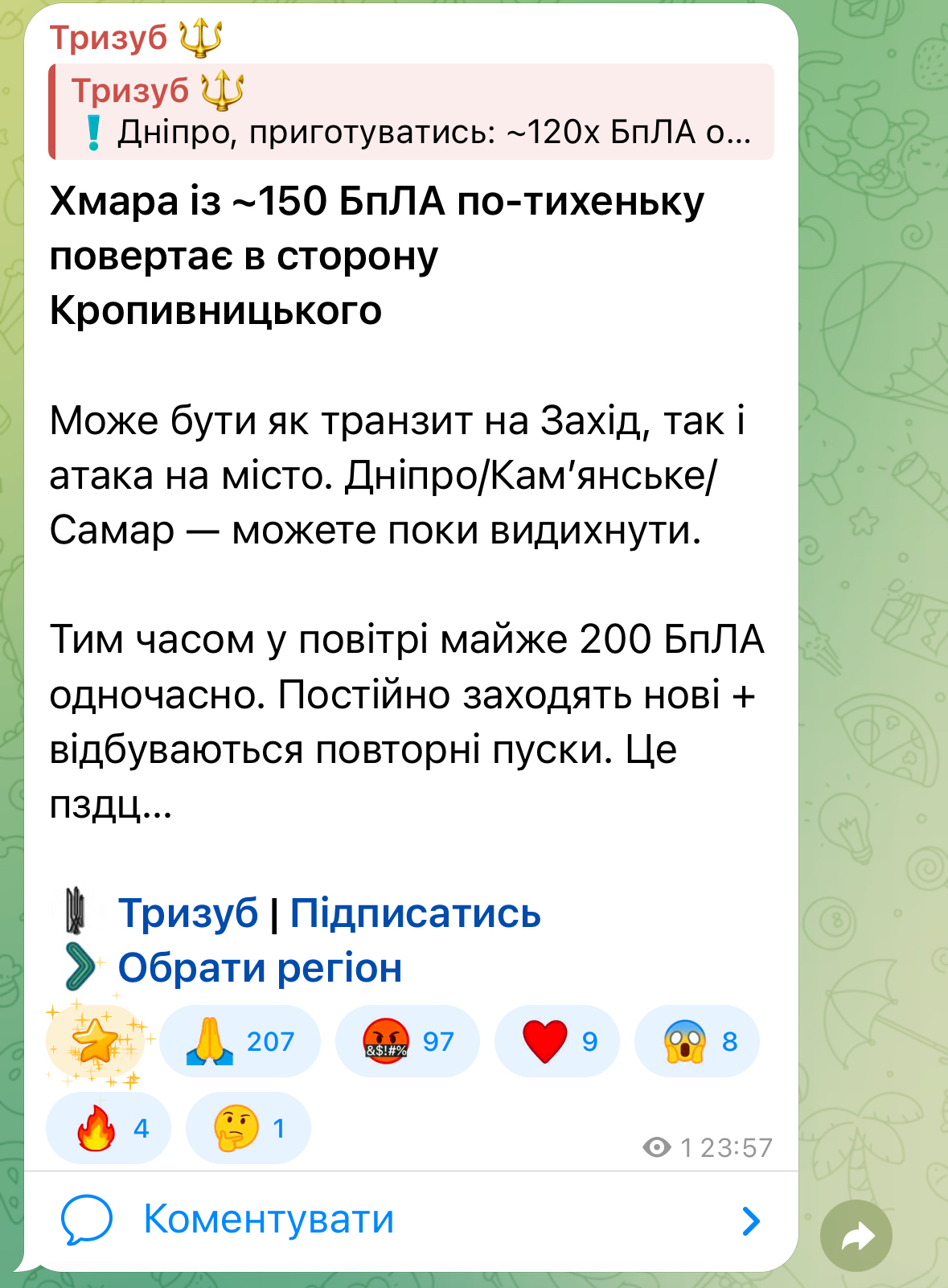Image resolution: width=948 pixels, height=1288 pixels.
Task: Open comments via Коментувати
Action: 269,1220
